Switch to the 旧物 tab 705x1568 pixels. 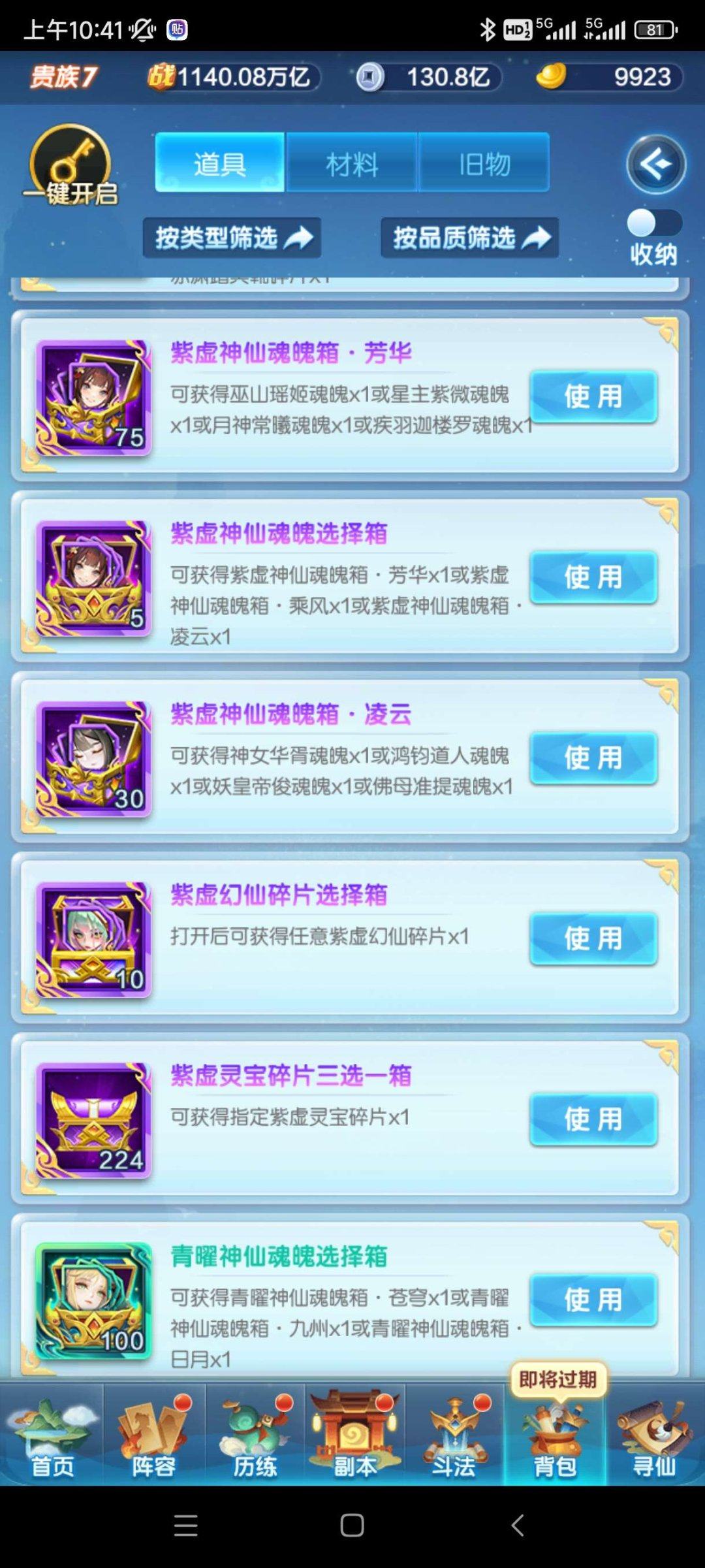[x=484, y=163]
